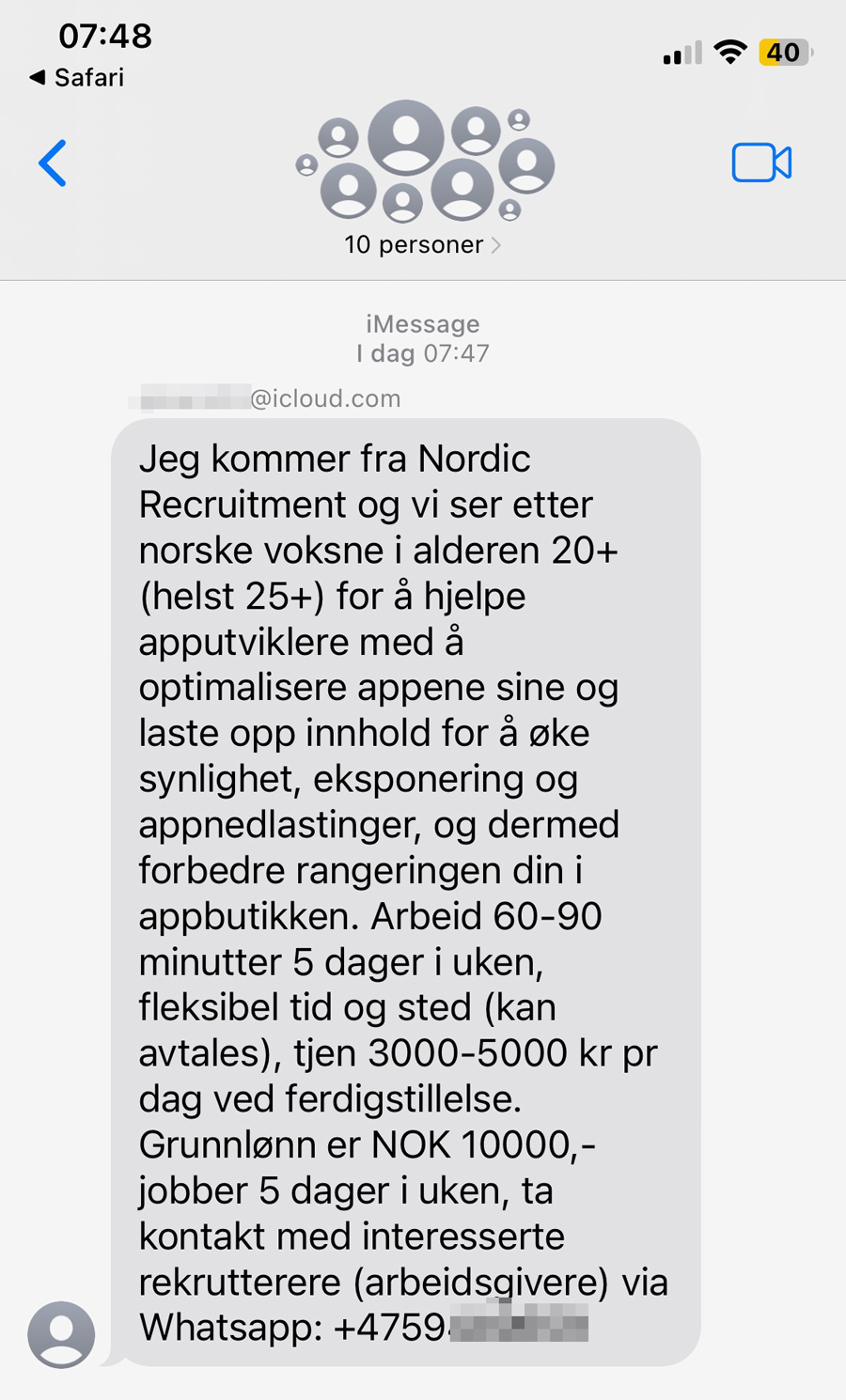Go back to the message list
Image resolution: width=846 pixels, height=1400 pixels.
point(53,163)
